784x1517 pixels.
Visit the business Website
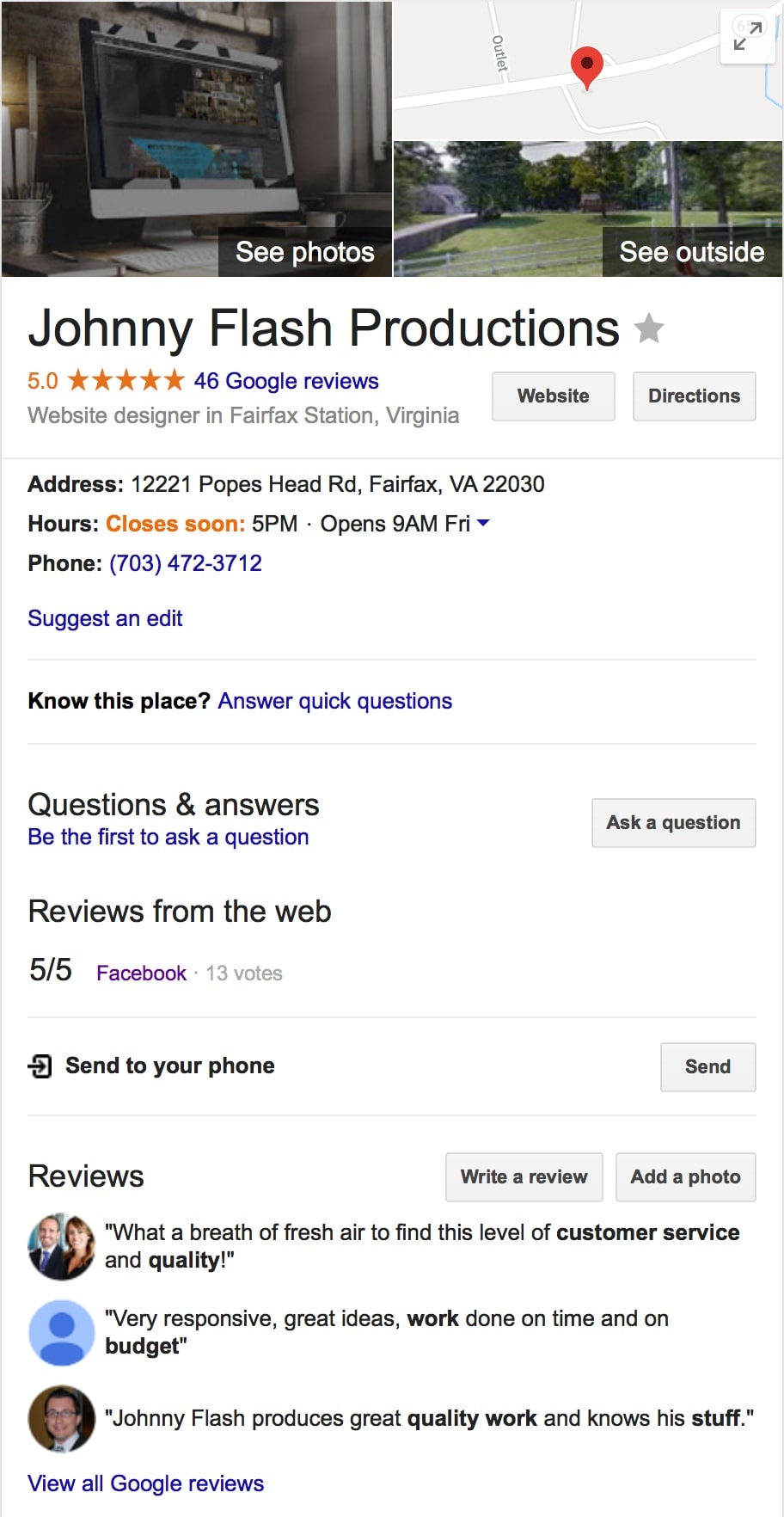click(x=554, y=396)
